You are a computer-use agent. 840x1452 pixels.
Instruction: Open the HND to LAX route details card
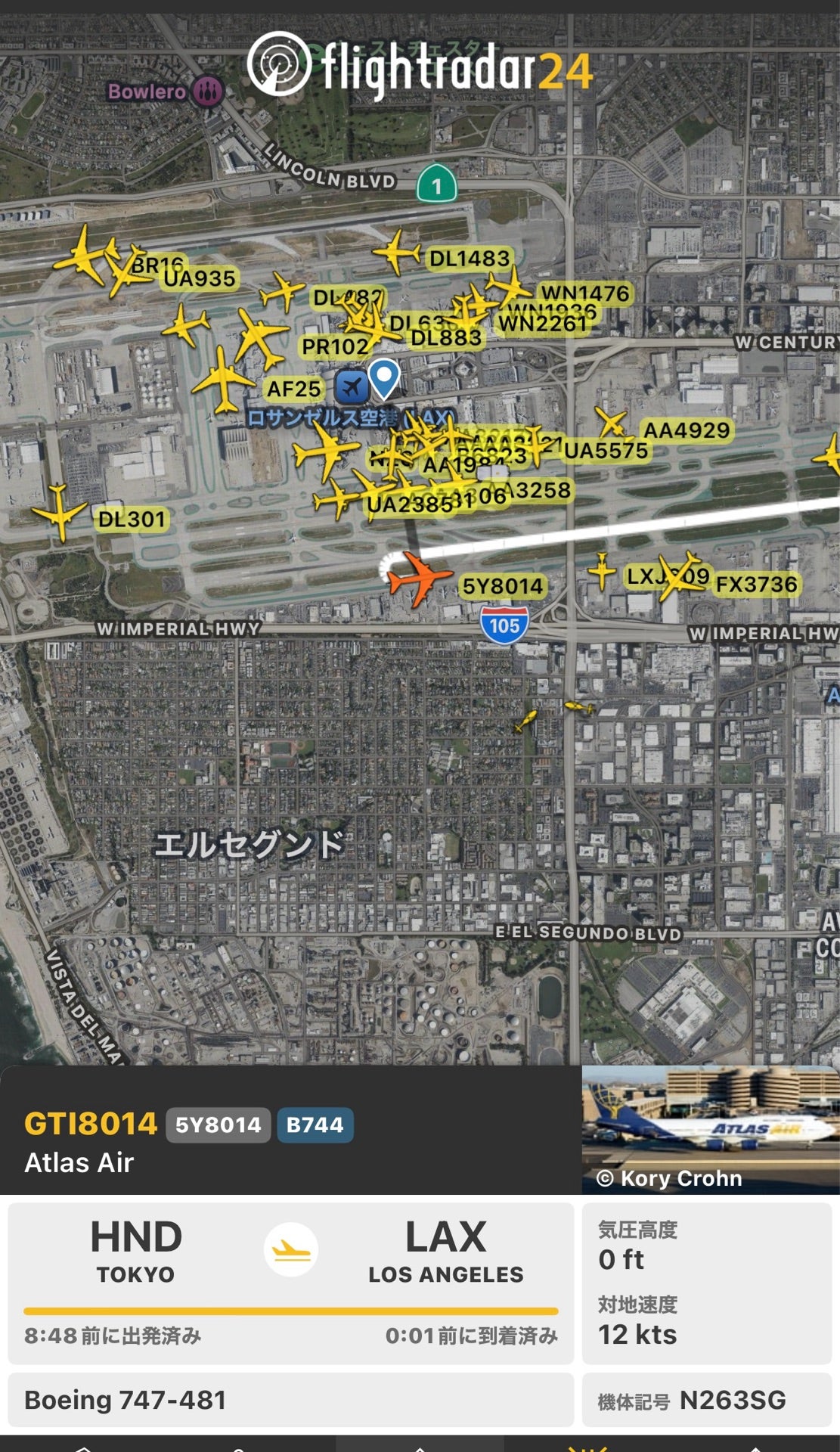coord(290,1282)
